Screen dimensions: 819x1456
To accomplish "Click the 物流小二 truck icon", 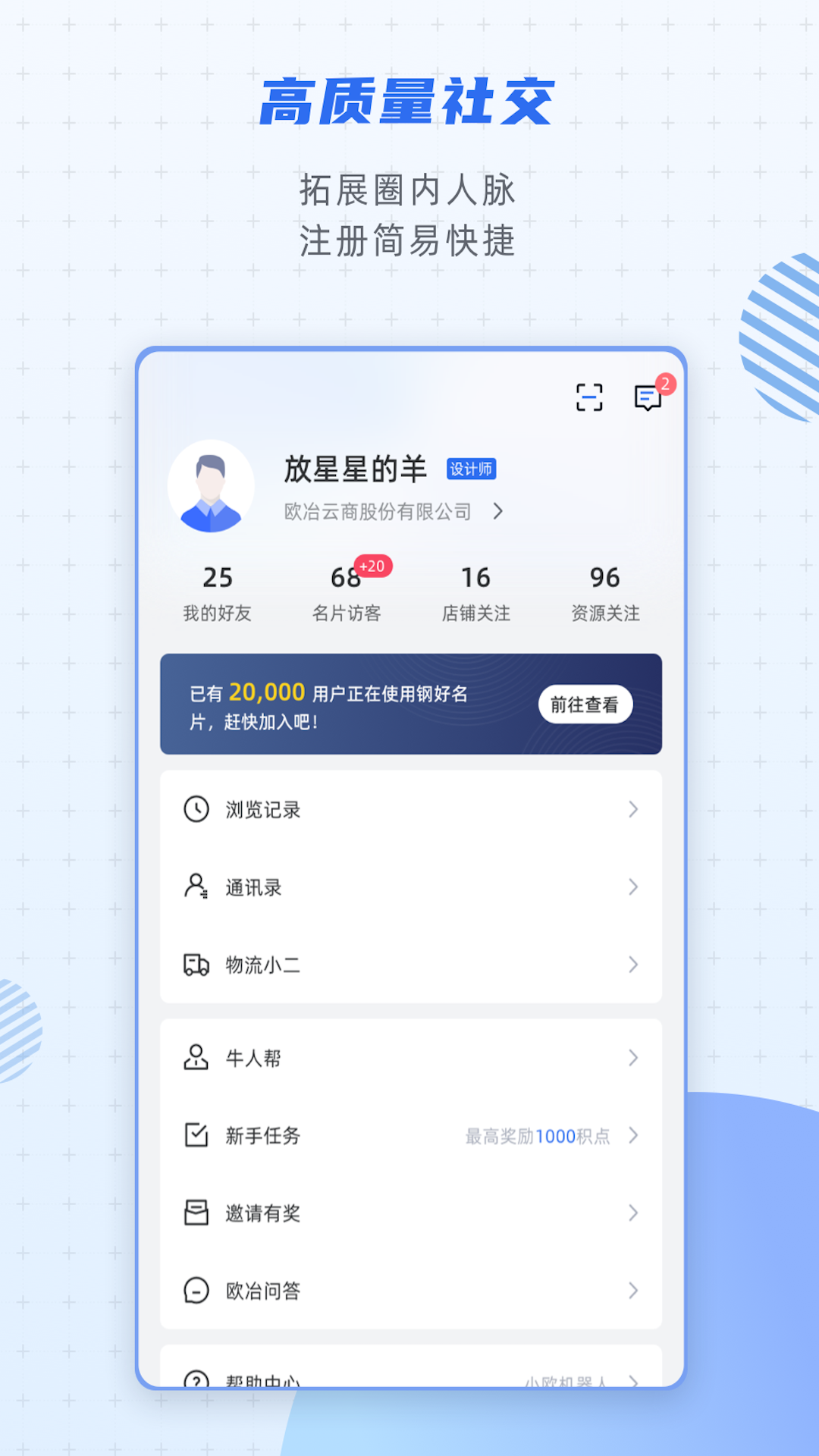I will (x=196, y=965).
